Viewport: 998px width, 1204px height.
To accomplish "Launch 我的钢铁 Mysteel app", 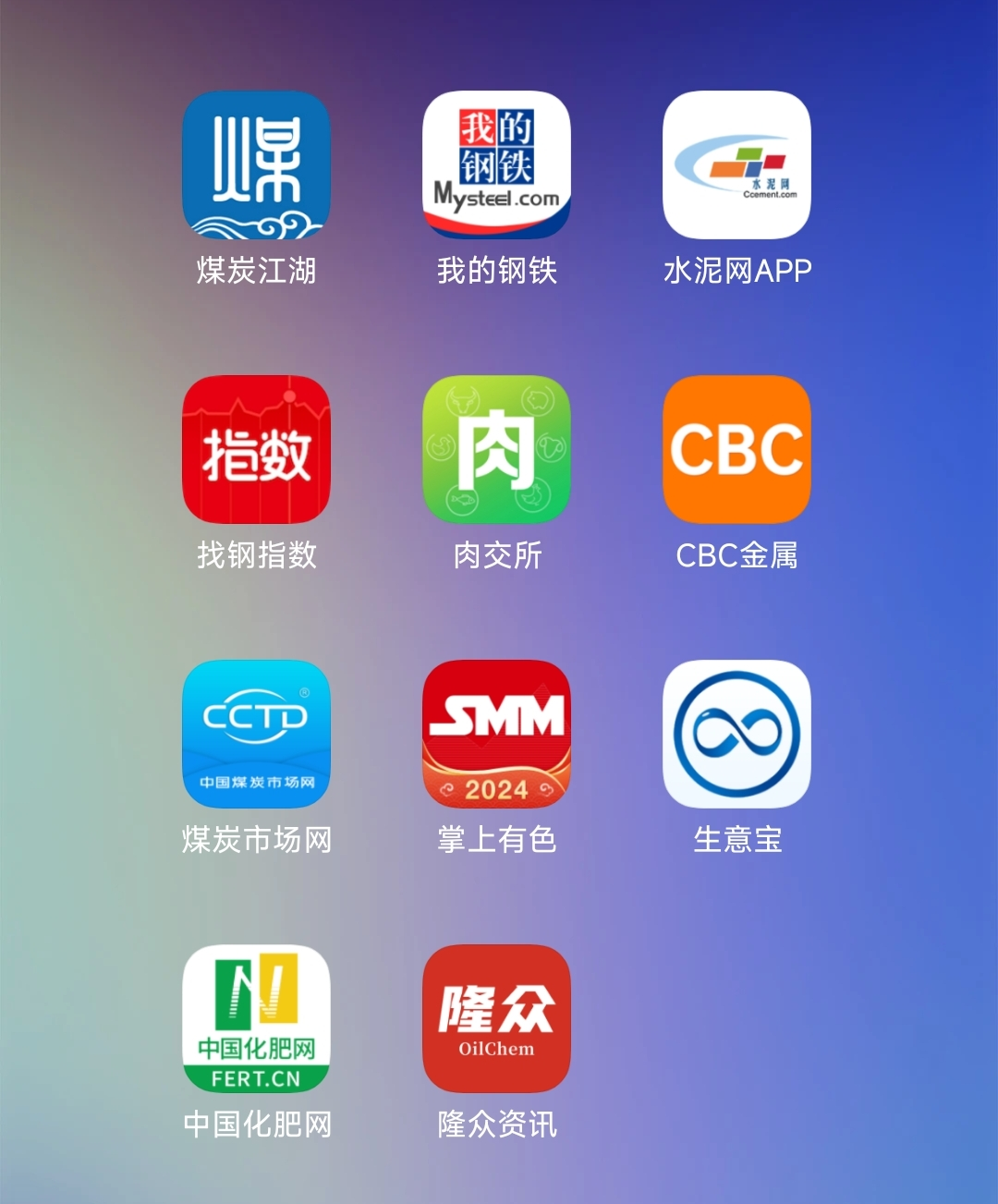I will [x=496, y=165].
